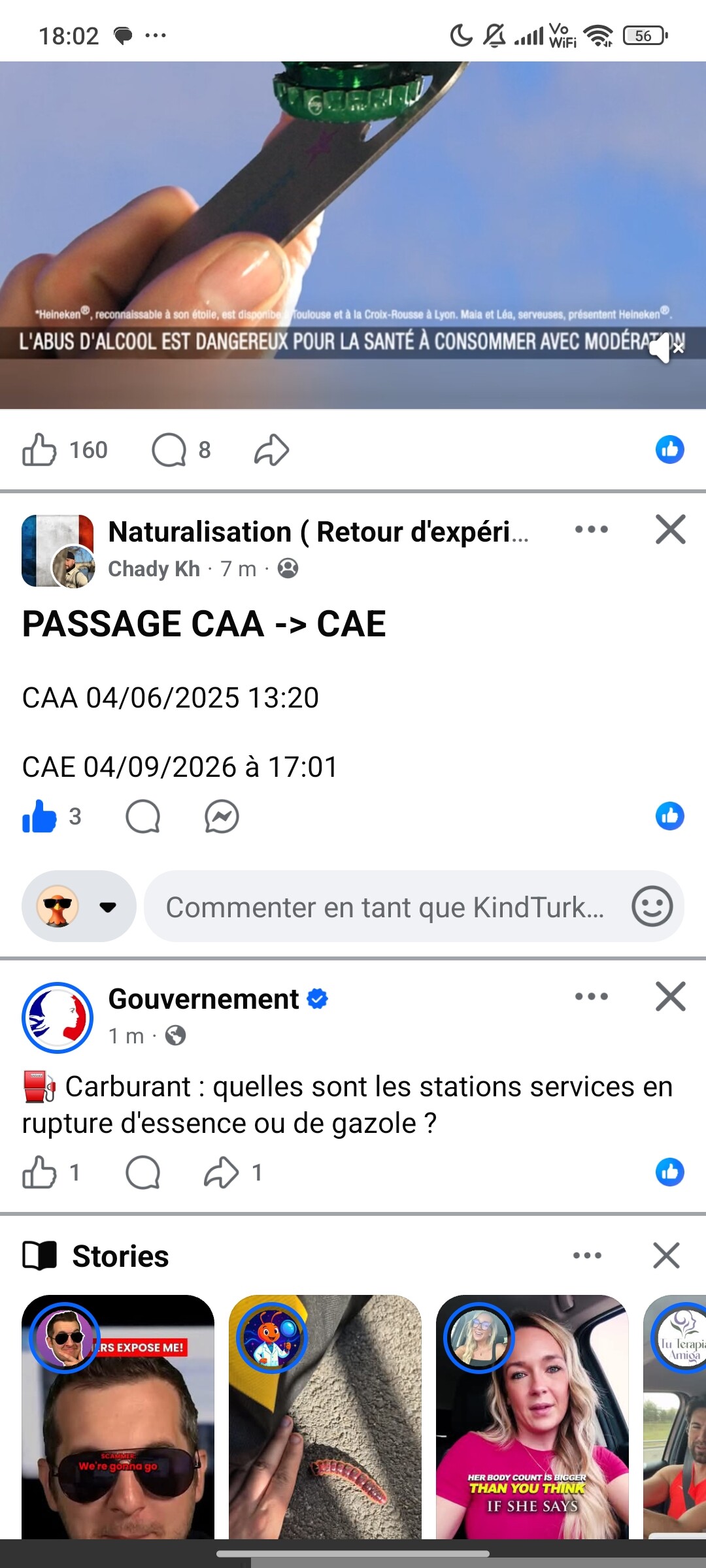Share the Gouvernement Carburant post

point(222,1173)
